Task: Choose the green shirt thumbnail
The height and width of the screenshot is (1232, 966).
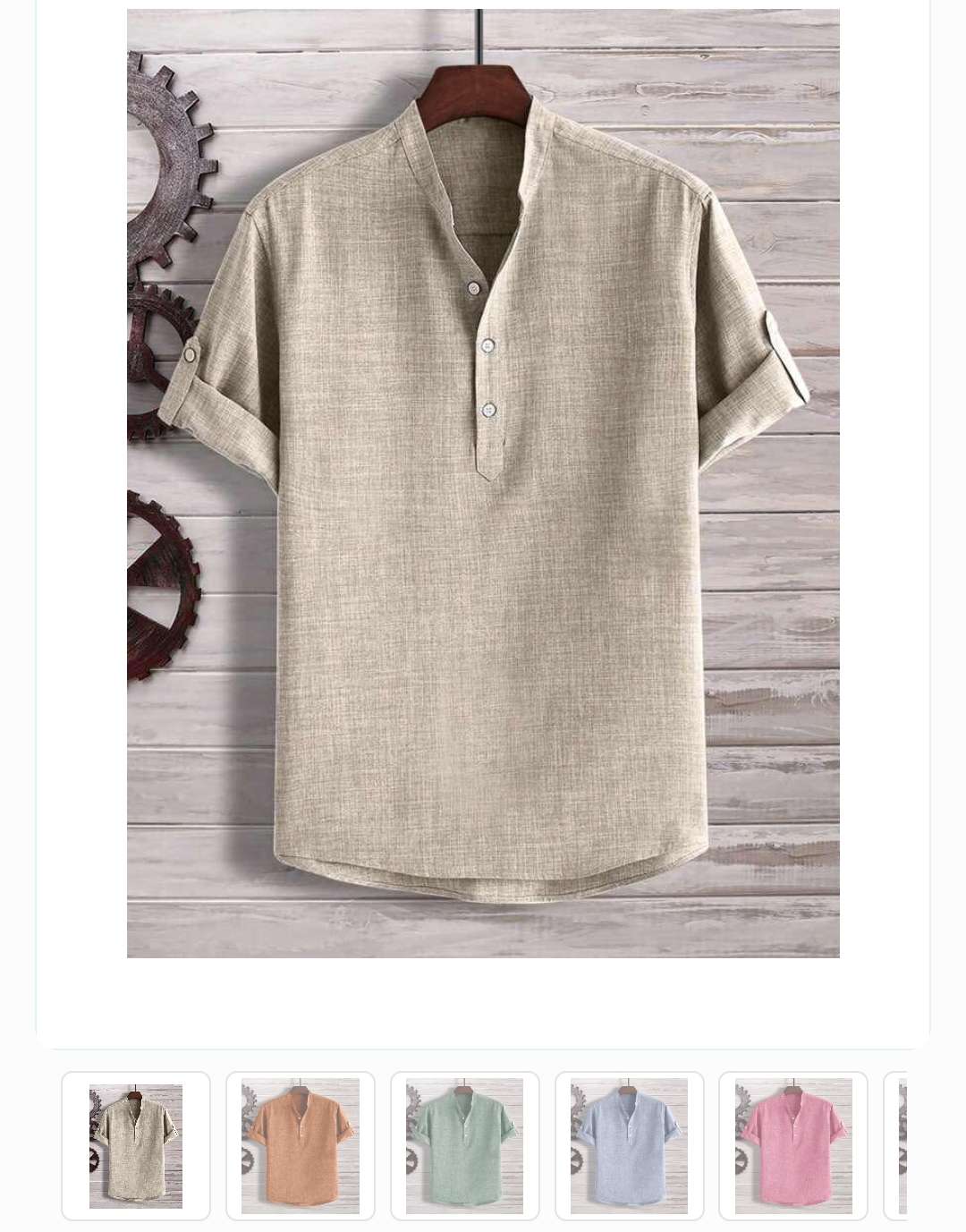Action: pyautogui.click(x=465, y=1146)
